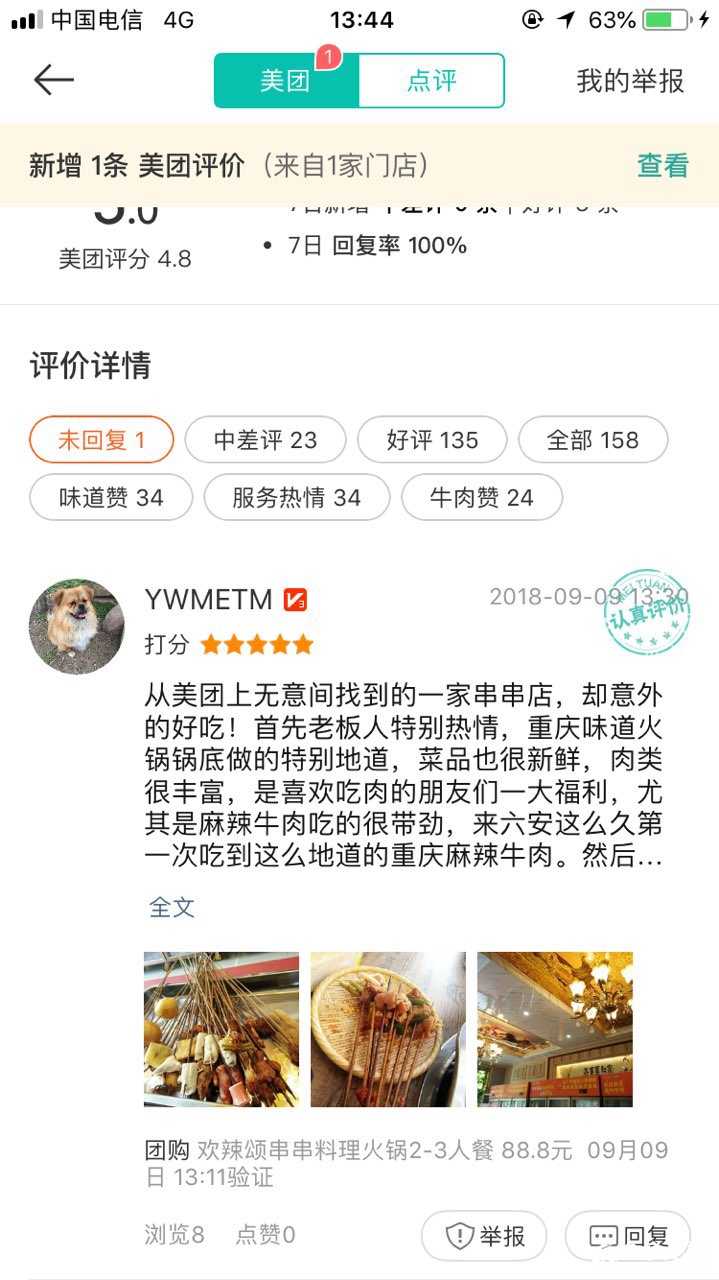Screen dimensions: 719x1280
Task: Show 全部 158 reviews
Action: [x=592, y=440]
